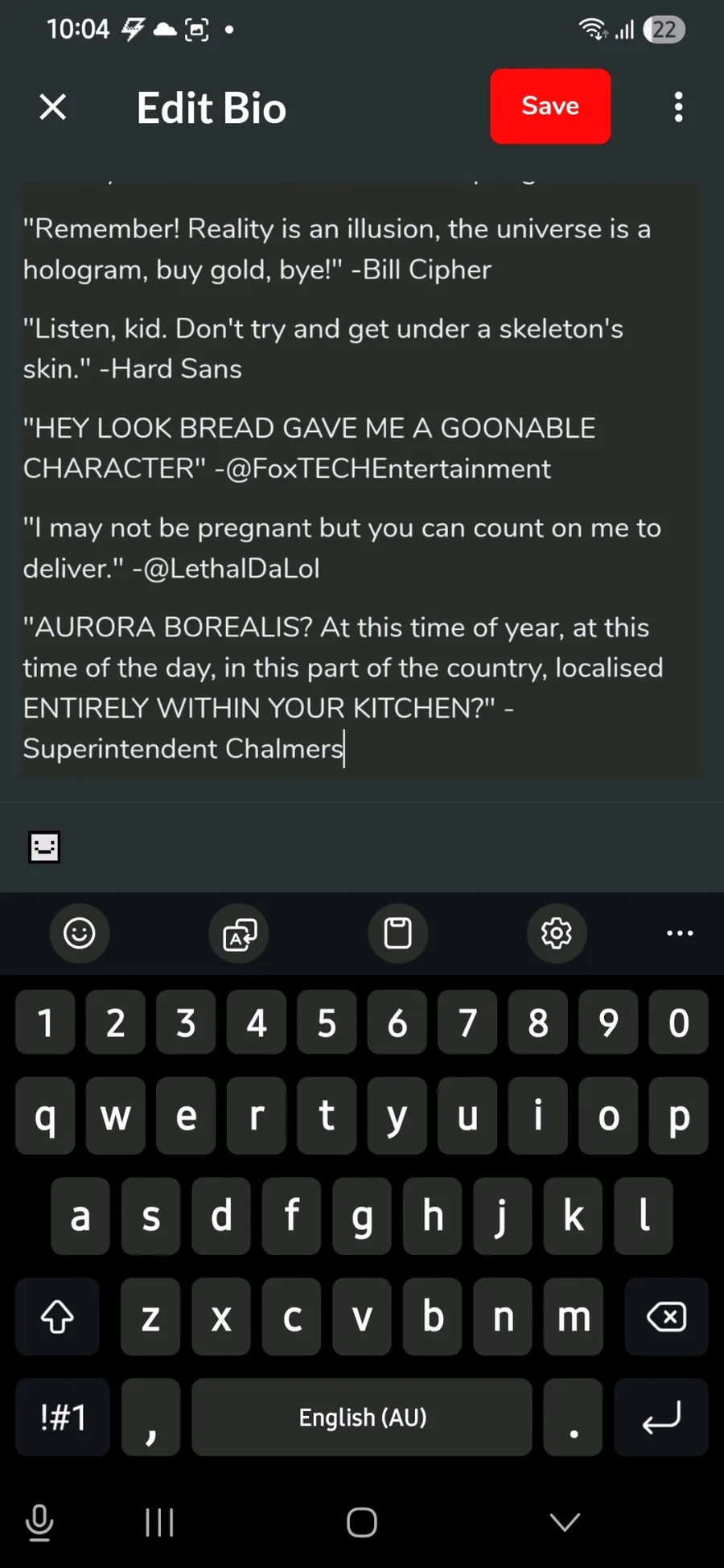Open the keyboard emoji panel
Image resolution: width=724 pixels, height=1568 pixels.
(x=80, y=933)
